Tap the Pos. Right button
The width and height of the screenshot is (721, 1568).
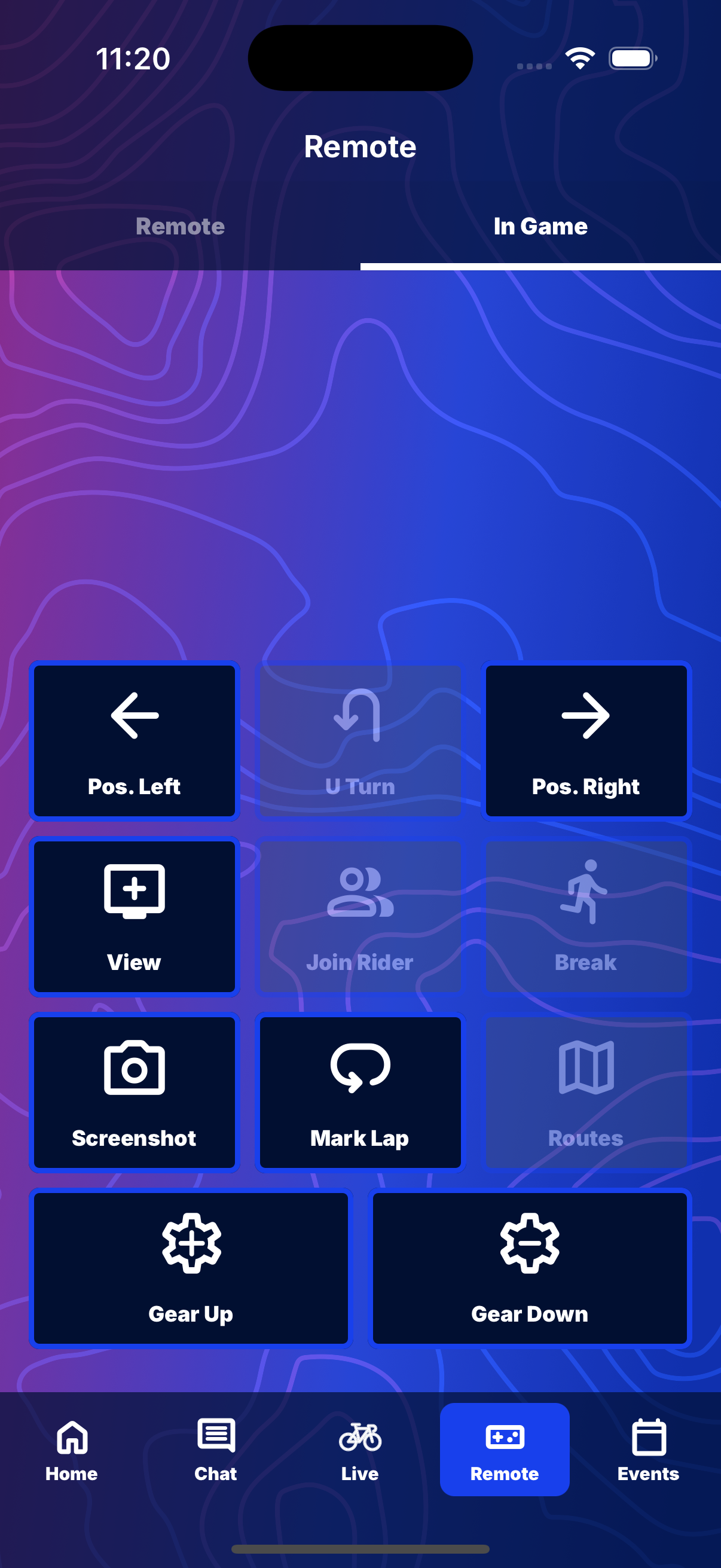[585, 741]
